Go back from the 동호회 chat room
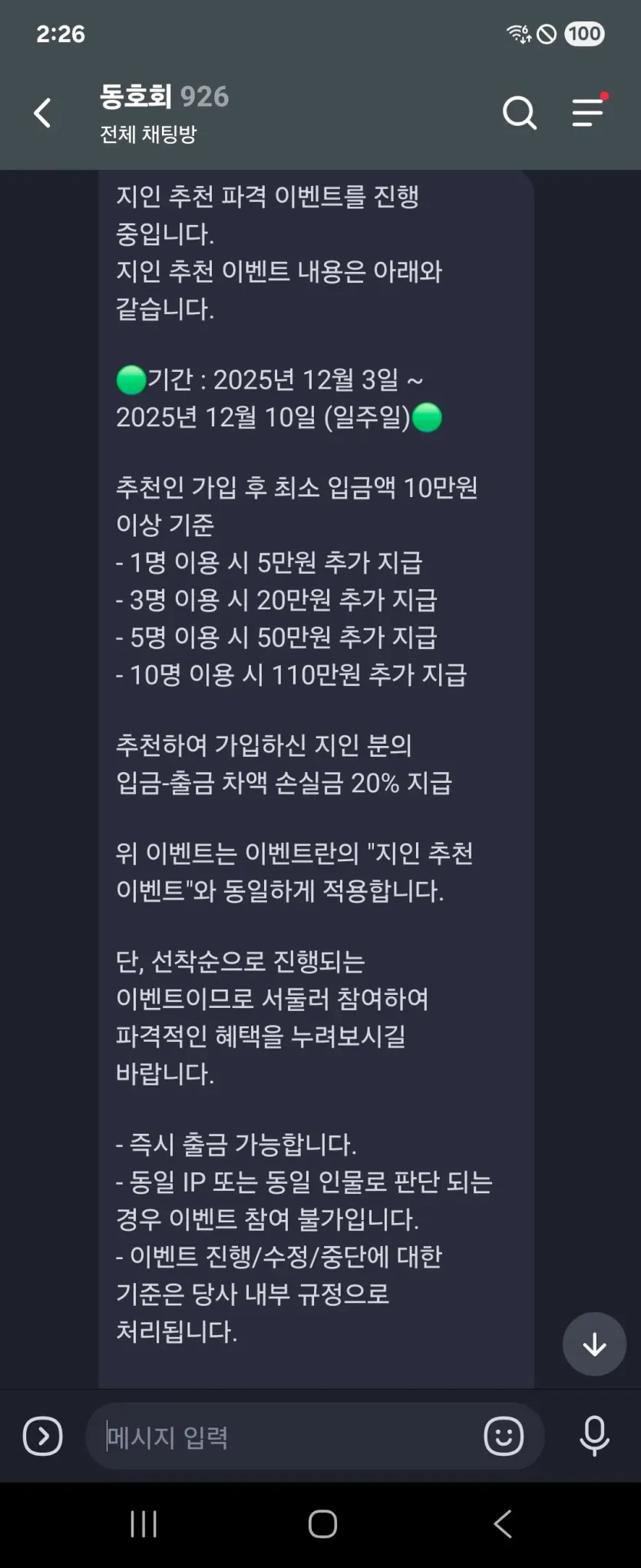The height and width of the screenshot is (1568, 641). coord(42,113)
